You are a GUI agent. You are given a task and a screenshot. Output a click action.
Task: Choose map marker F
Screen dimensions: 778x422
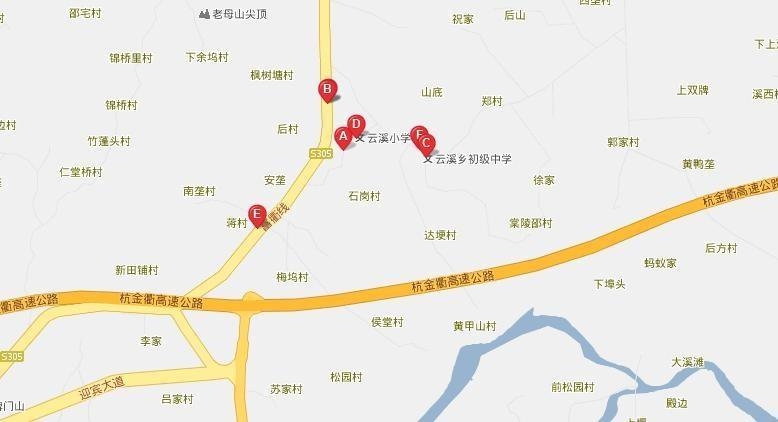[418, 134]
